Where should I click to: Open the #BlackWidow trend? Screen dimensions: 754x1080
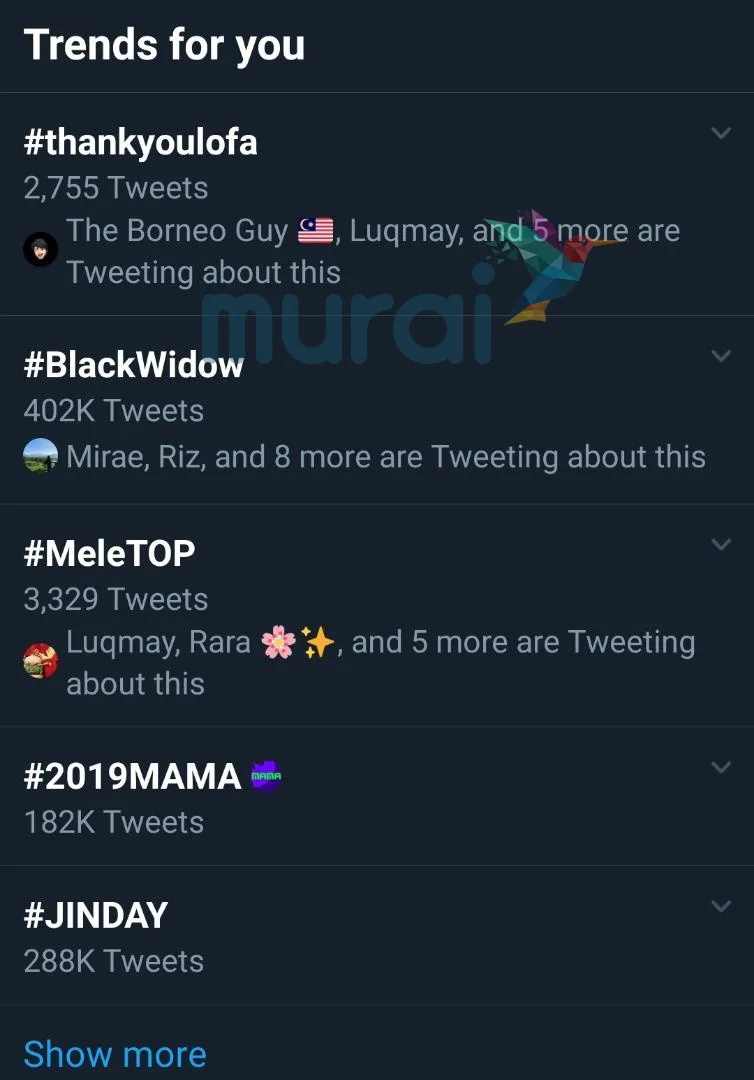[x=134, y=366]
